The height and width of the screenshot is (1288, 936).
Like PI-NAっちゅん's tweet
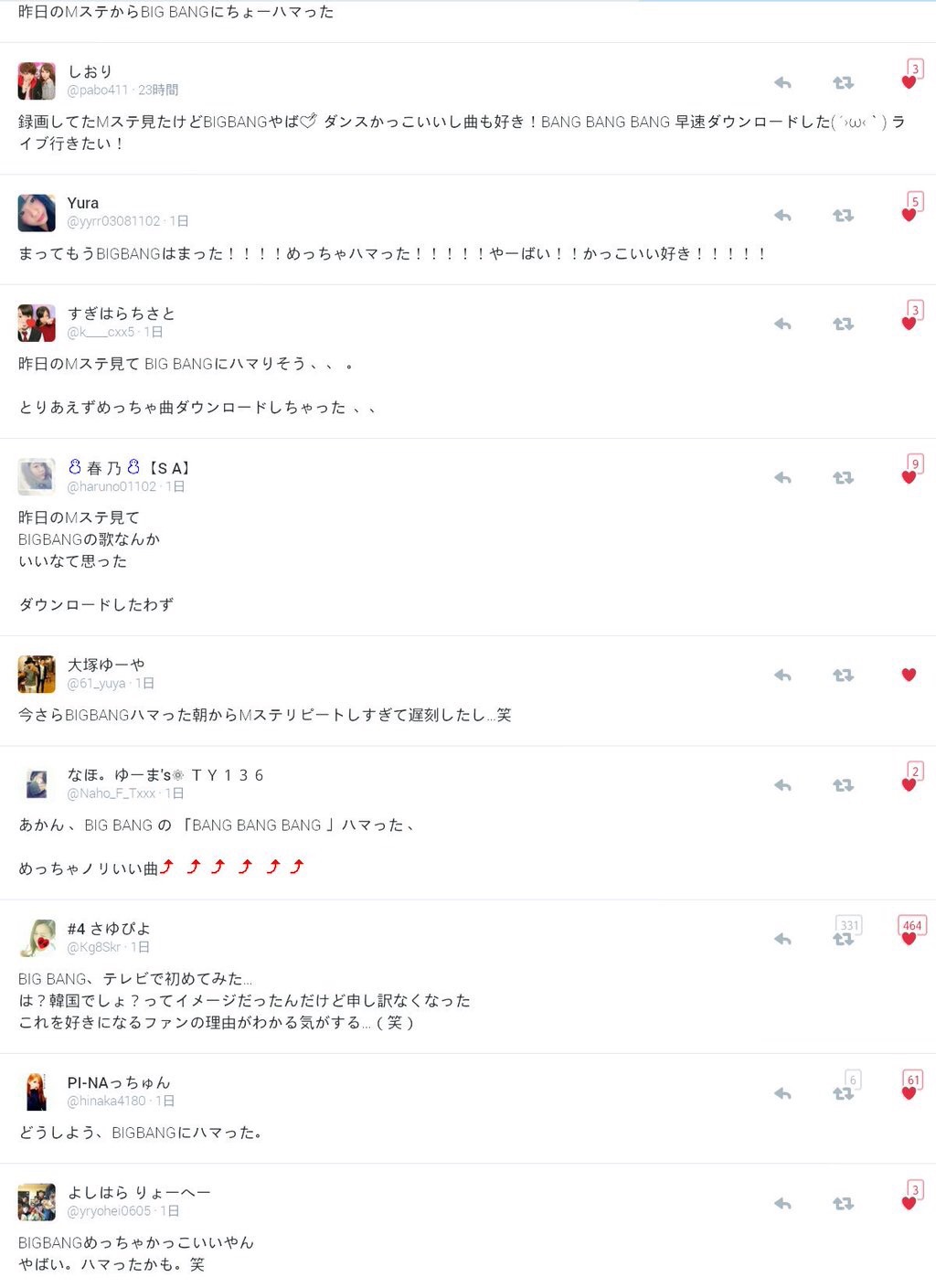click(909, 1093)
